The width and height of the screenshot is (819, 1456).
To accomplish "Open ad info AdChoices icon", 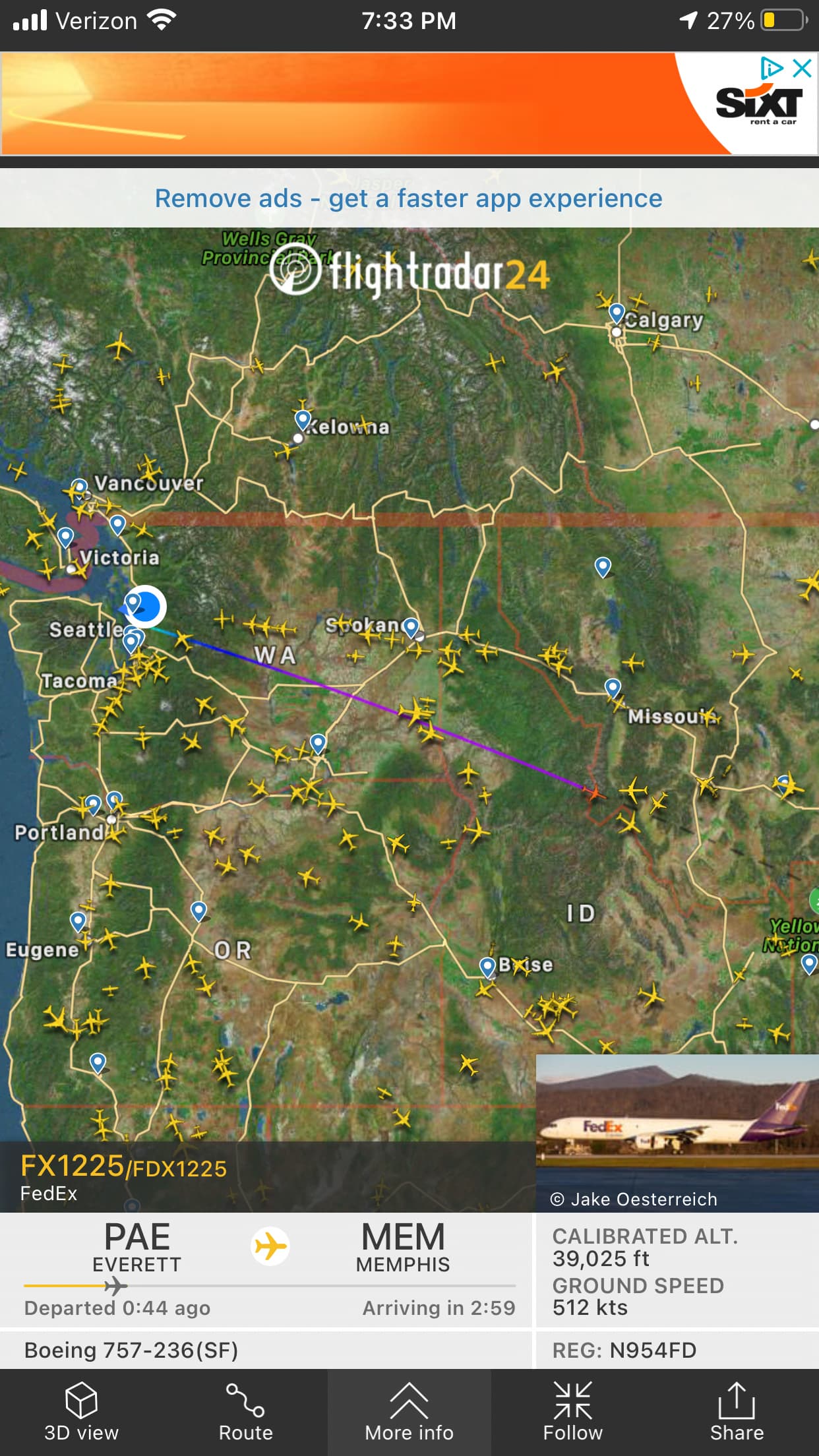I will point(772,69).
